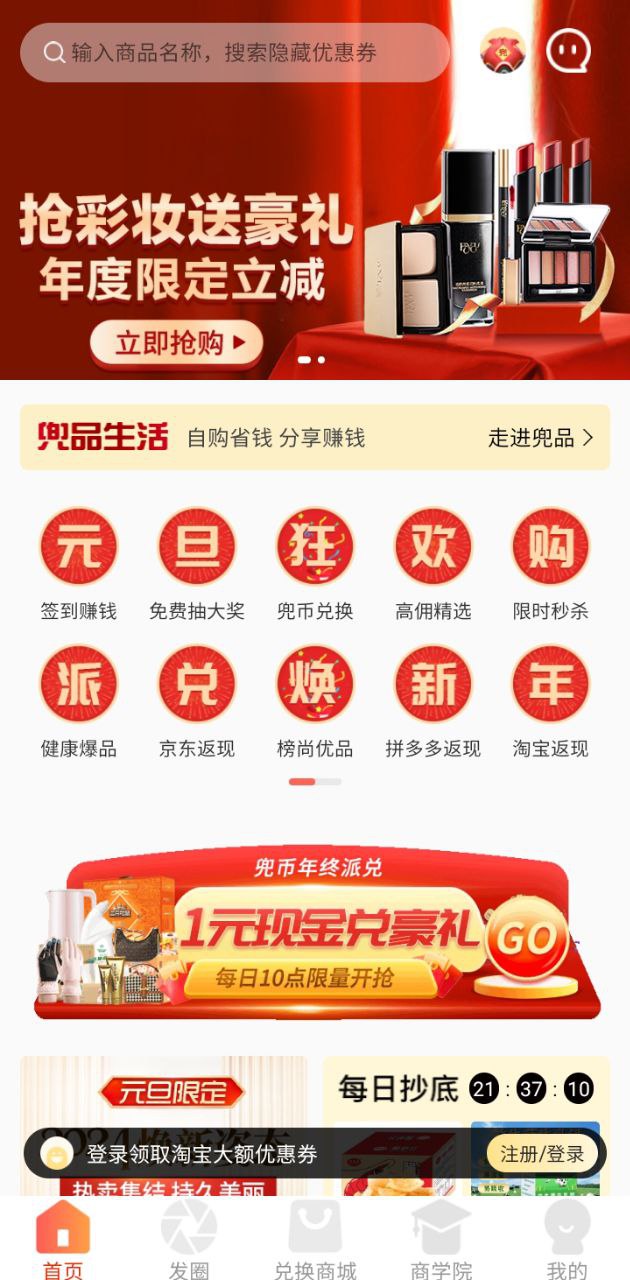Open the 走进兜品 link
Viewport: 630px width, 1280px height.
[540, 437]
